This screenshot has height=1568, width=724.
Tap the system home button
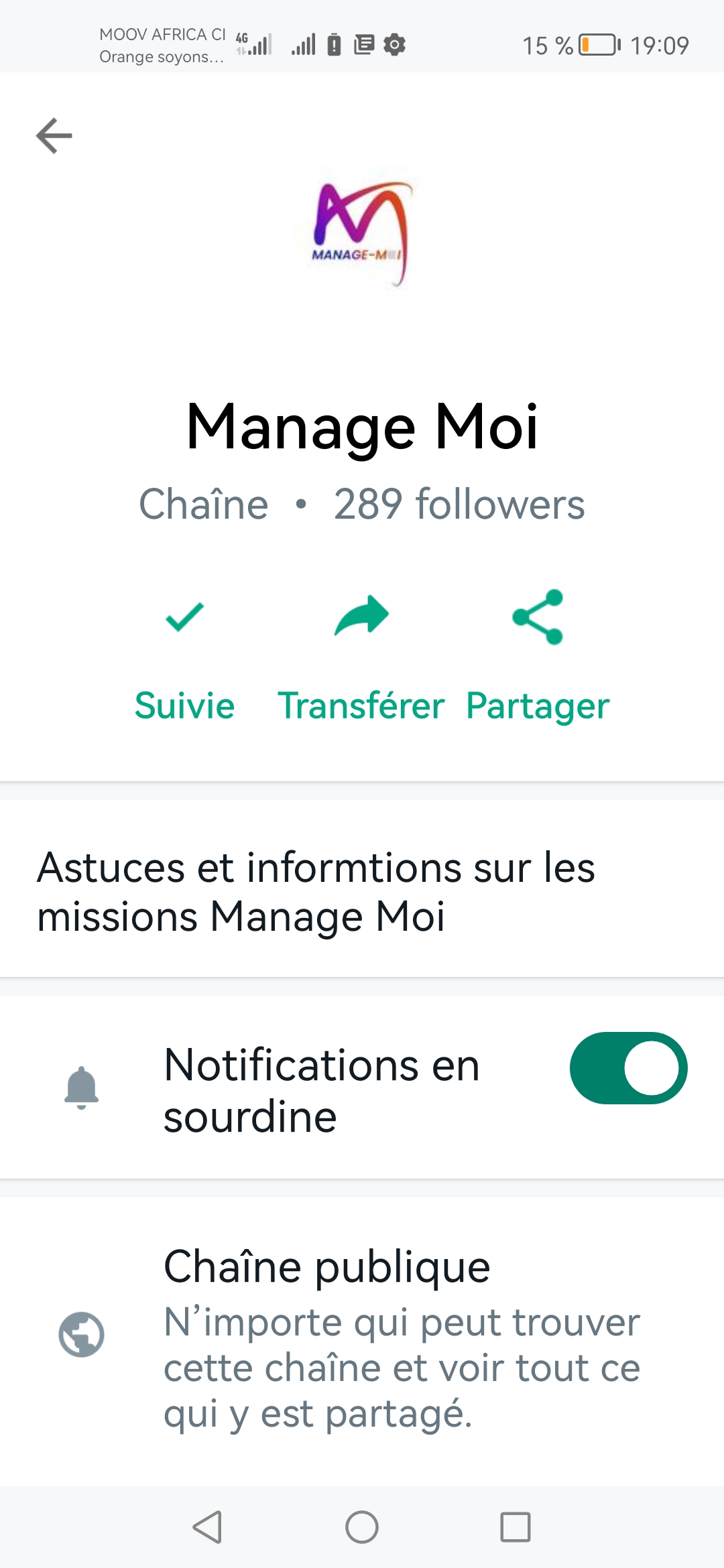click(x=362, y=1527)
